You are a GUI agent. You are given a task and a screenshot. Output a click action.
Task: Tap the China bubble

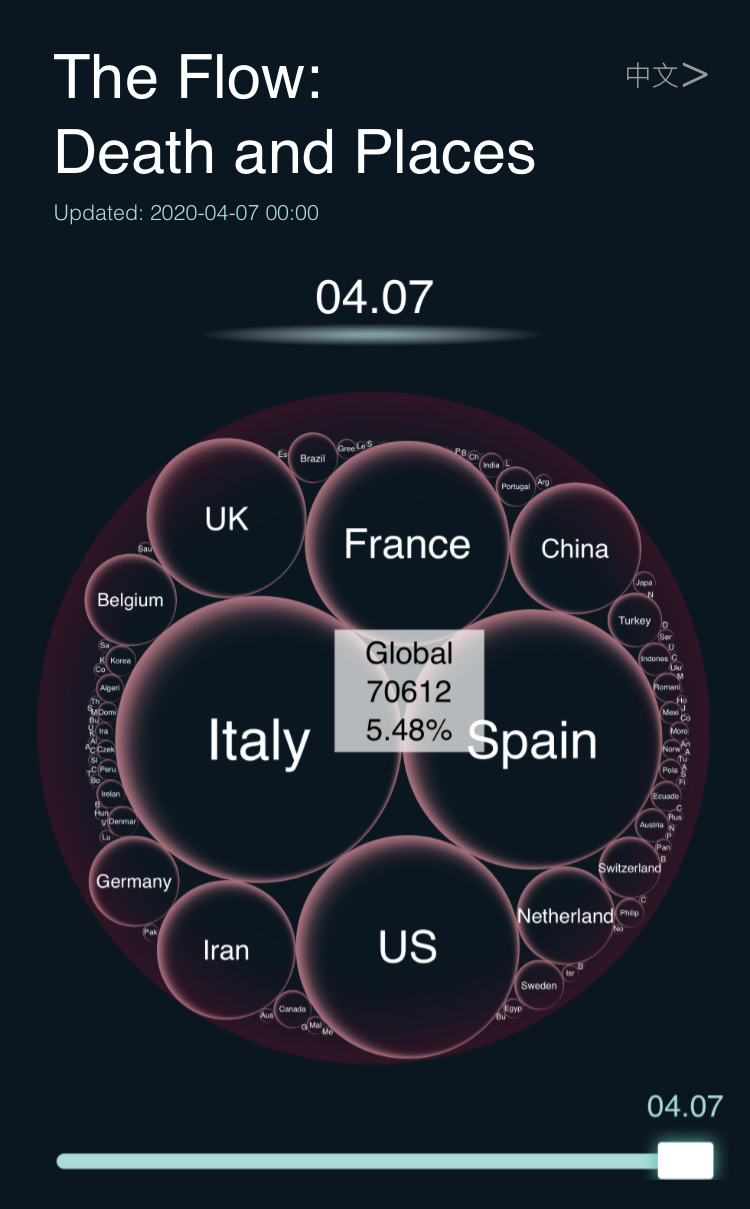(x=574, y=548)
